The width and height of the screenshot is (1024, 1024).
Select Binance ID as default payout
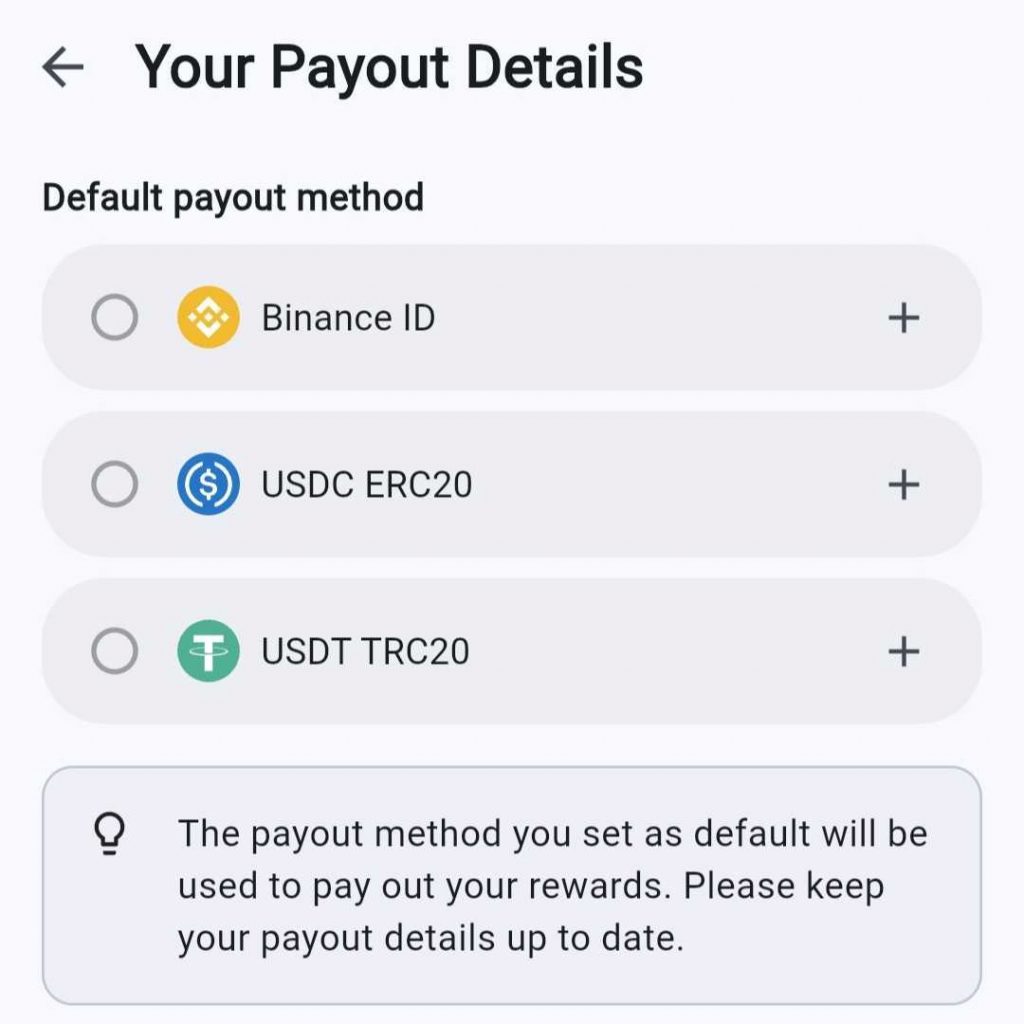(114, 318)
